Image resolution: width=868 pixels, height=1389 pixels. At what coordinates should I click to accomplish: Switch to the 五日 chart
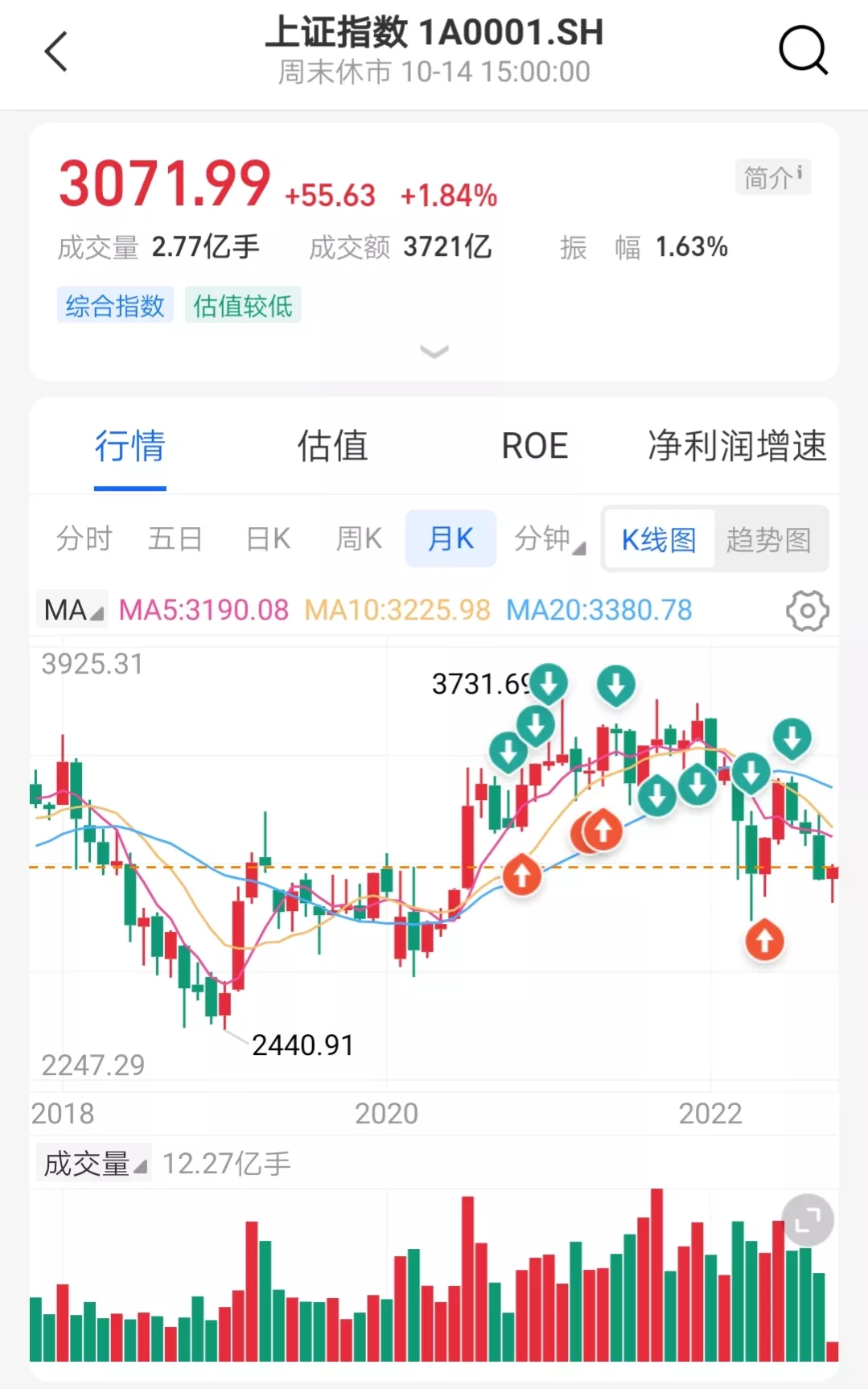tap(175, 538)
